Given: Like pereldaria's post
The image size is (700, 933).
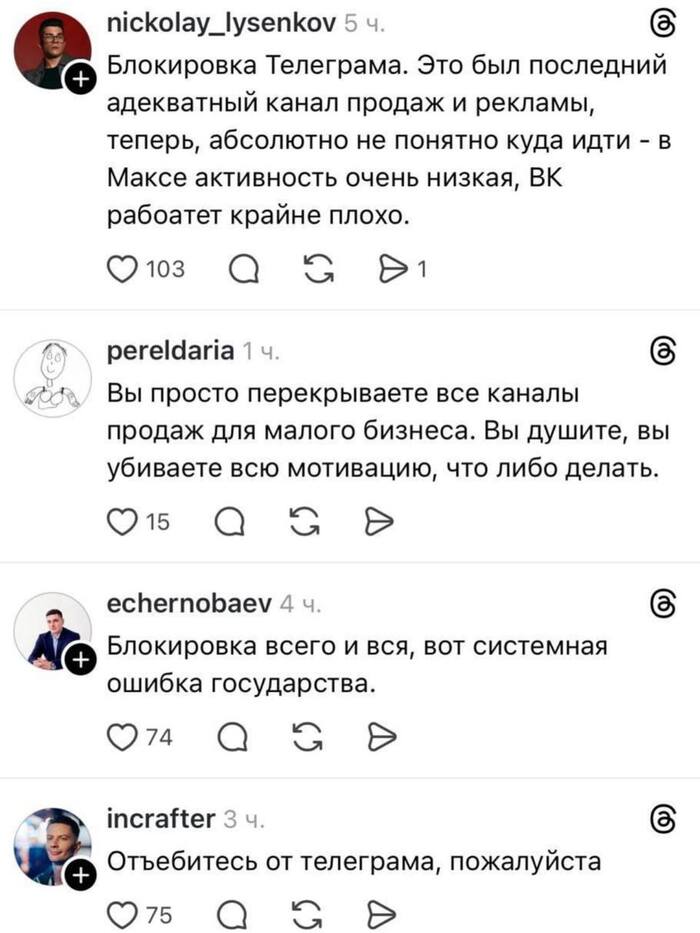Looking at the screenshot, I should (125, 519).
